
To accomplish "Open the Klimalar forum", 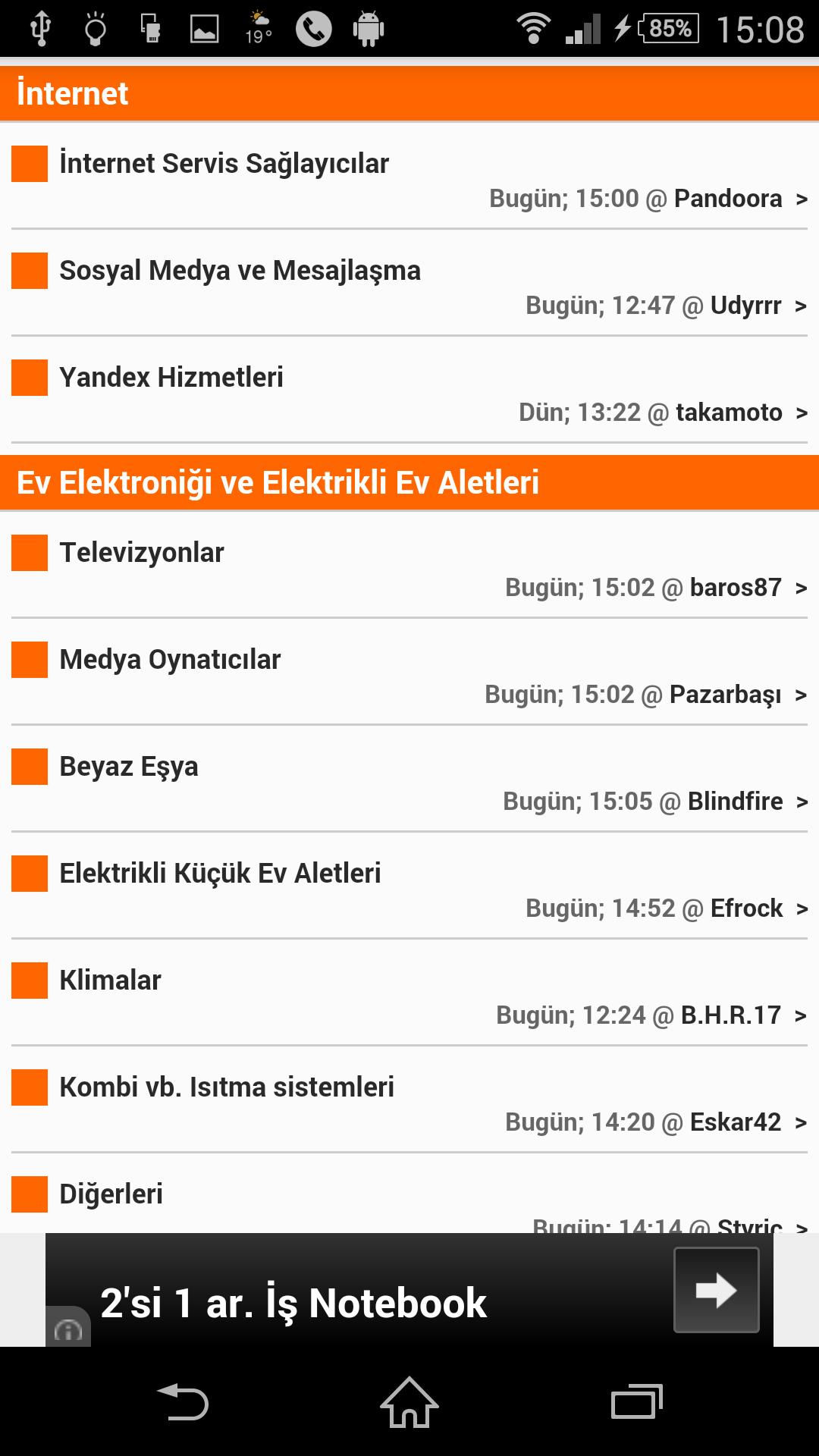I will (x=111, y=981).
